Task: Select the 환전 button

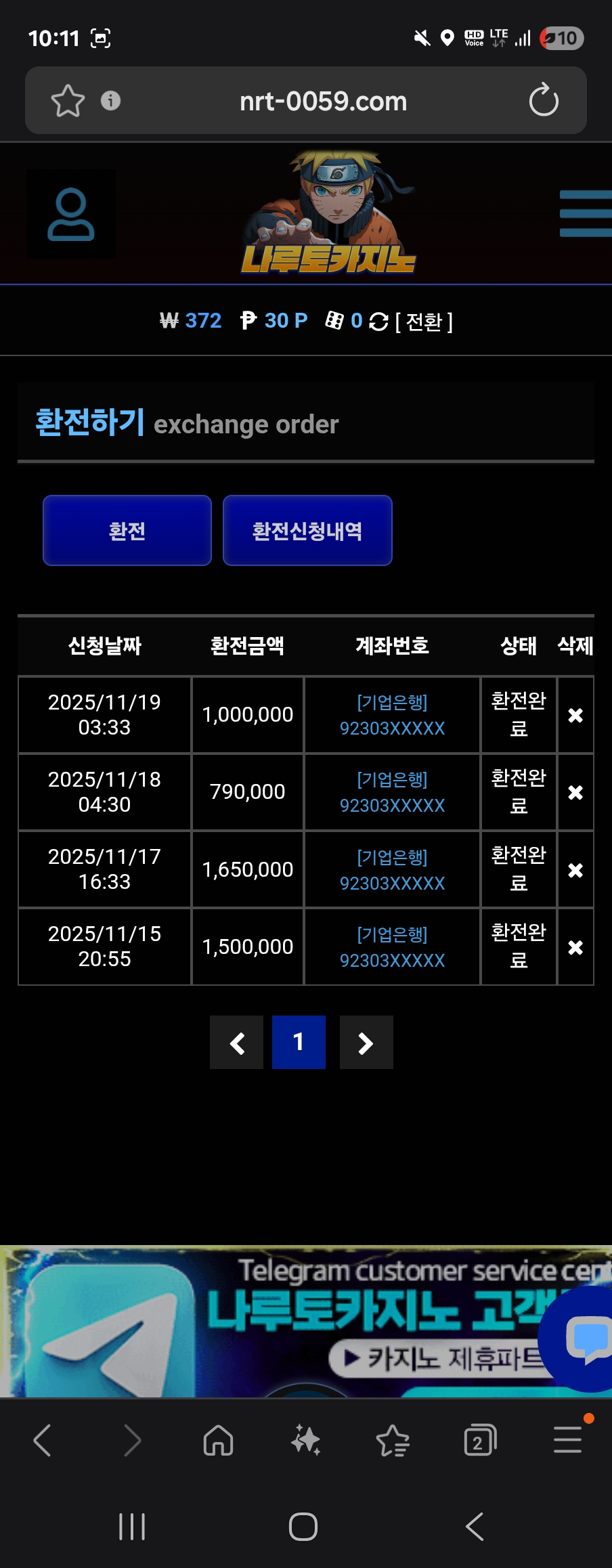Action: point(127,530)
